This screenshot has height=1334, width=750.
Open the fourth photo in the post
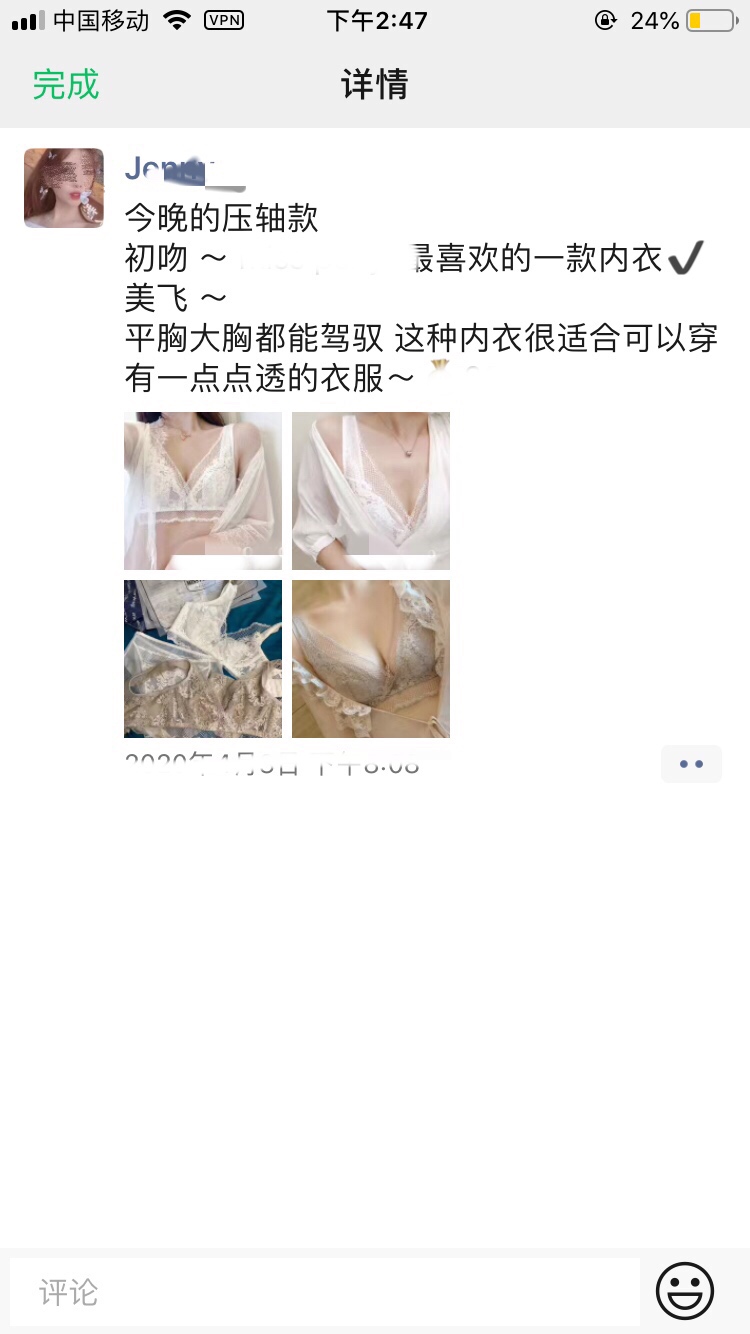[371, 659]
